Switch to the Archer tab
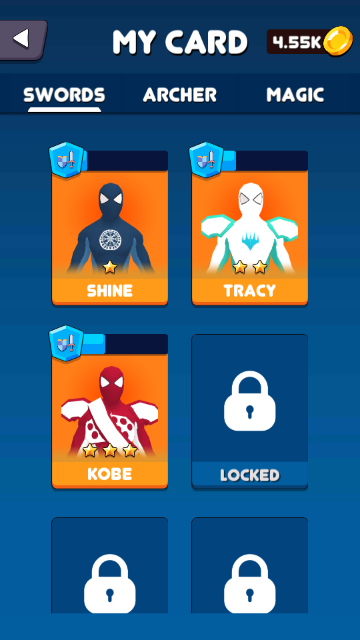360x640 pixels. 180,95
